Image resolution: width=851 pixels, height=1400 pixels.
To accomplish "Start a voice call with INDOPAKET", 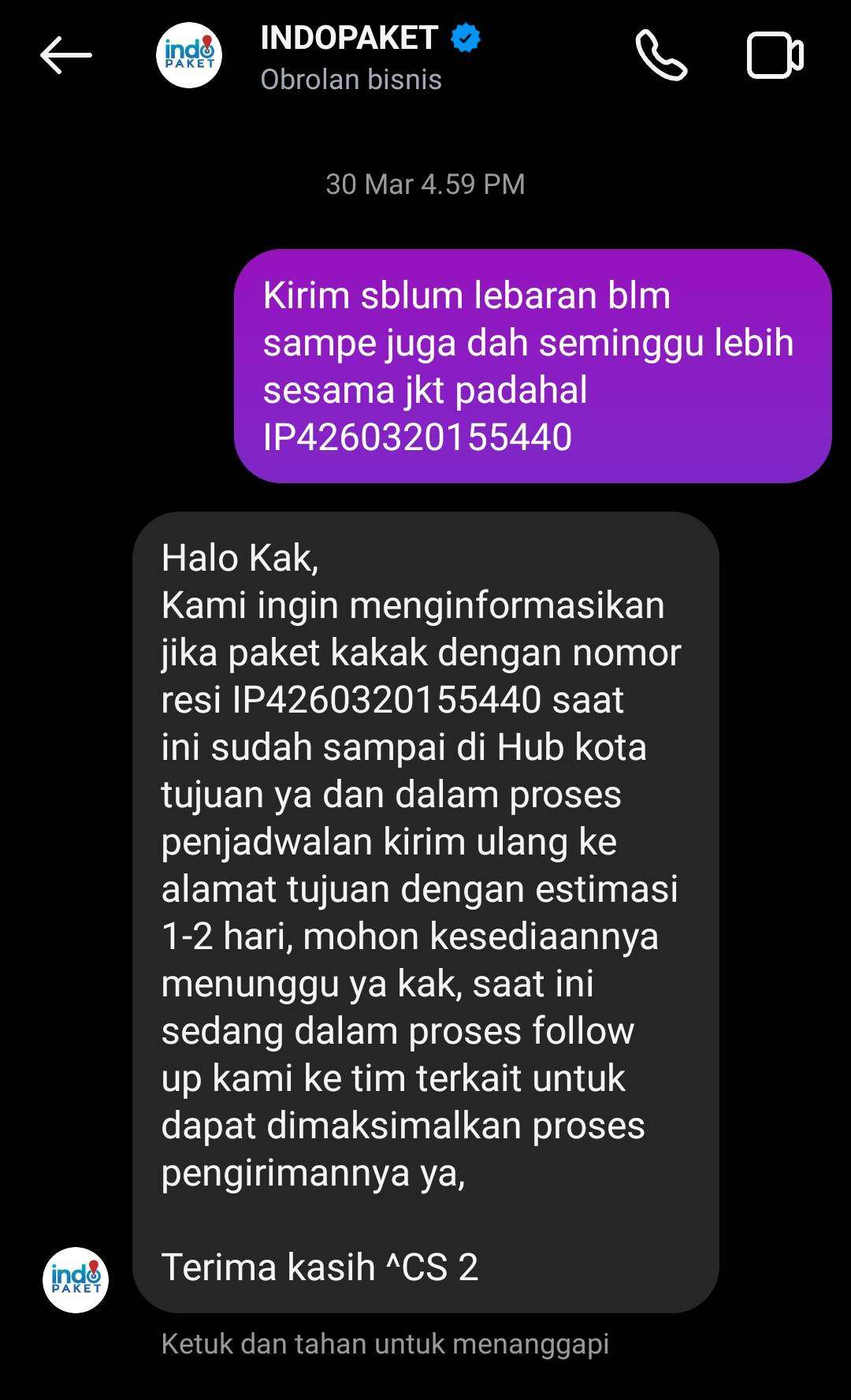I will pyautogui.click(x=661, y=55).
